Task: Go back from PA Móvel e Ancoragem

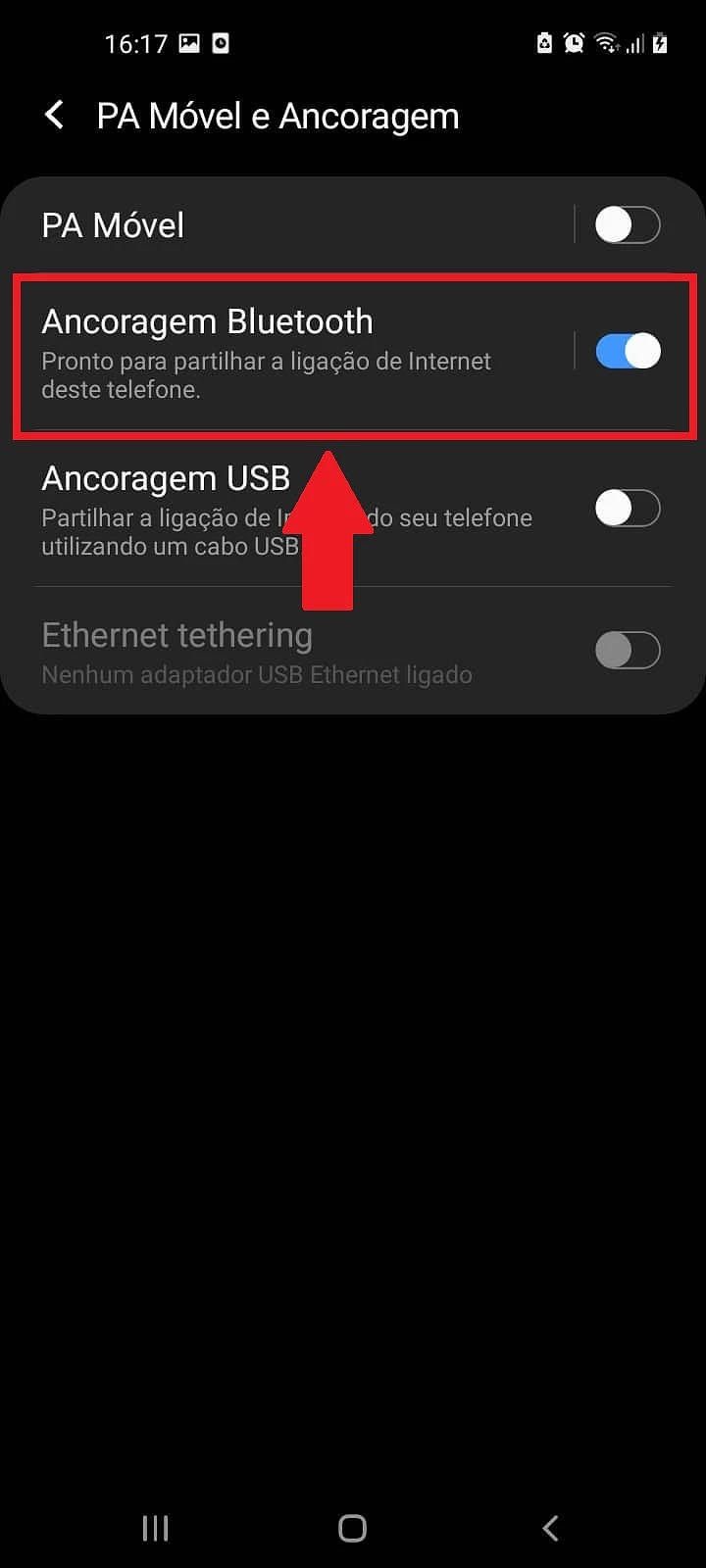Action: pyautogui.click(x=55, y=116)
